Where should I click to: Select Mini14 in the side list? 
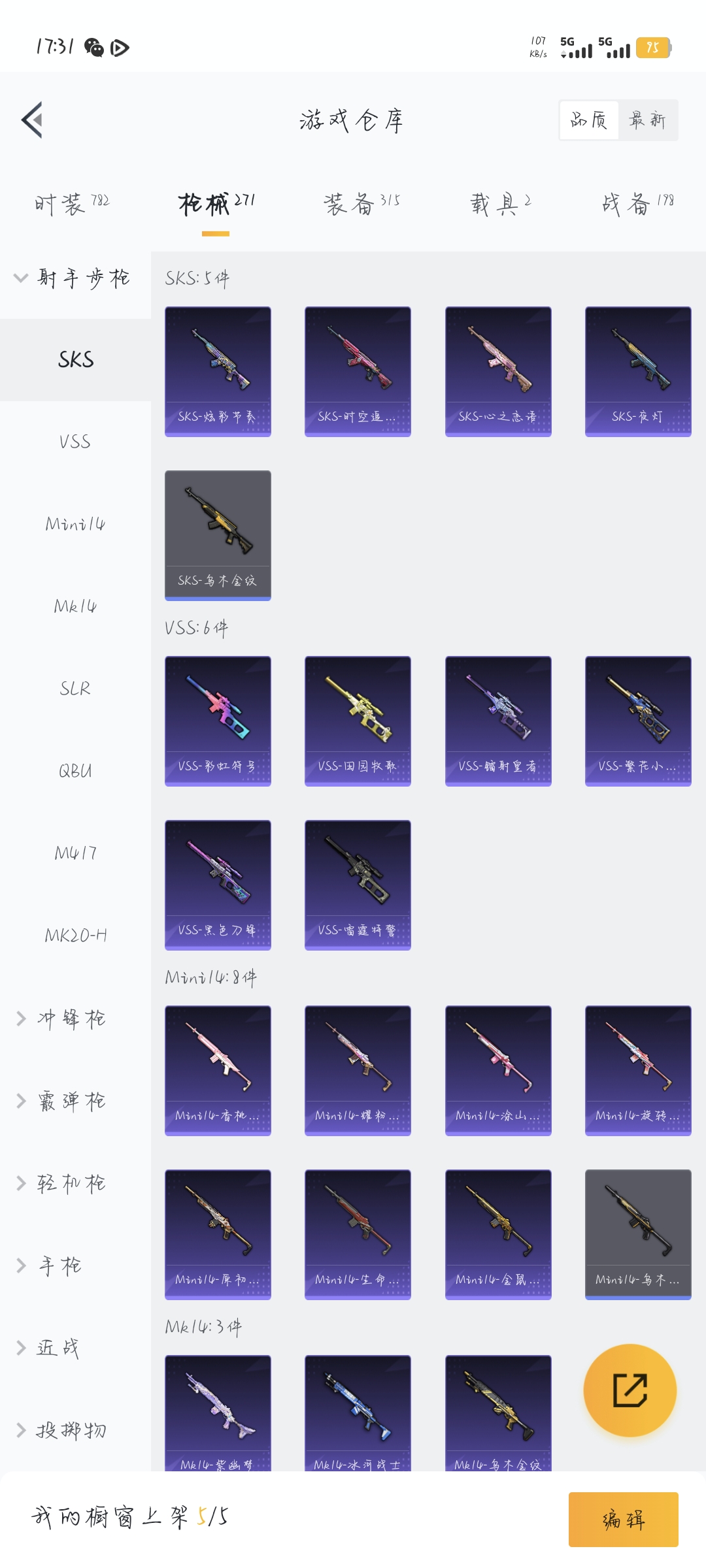[x=75, y=524]
